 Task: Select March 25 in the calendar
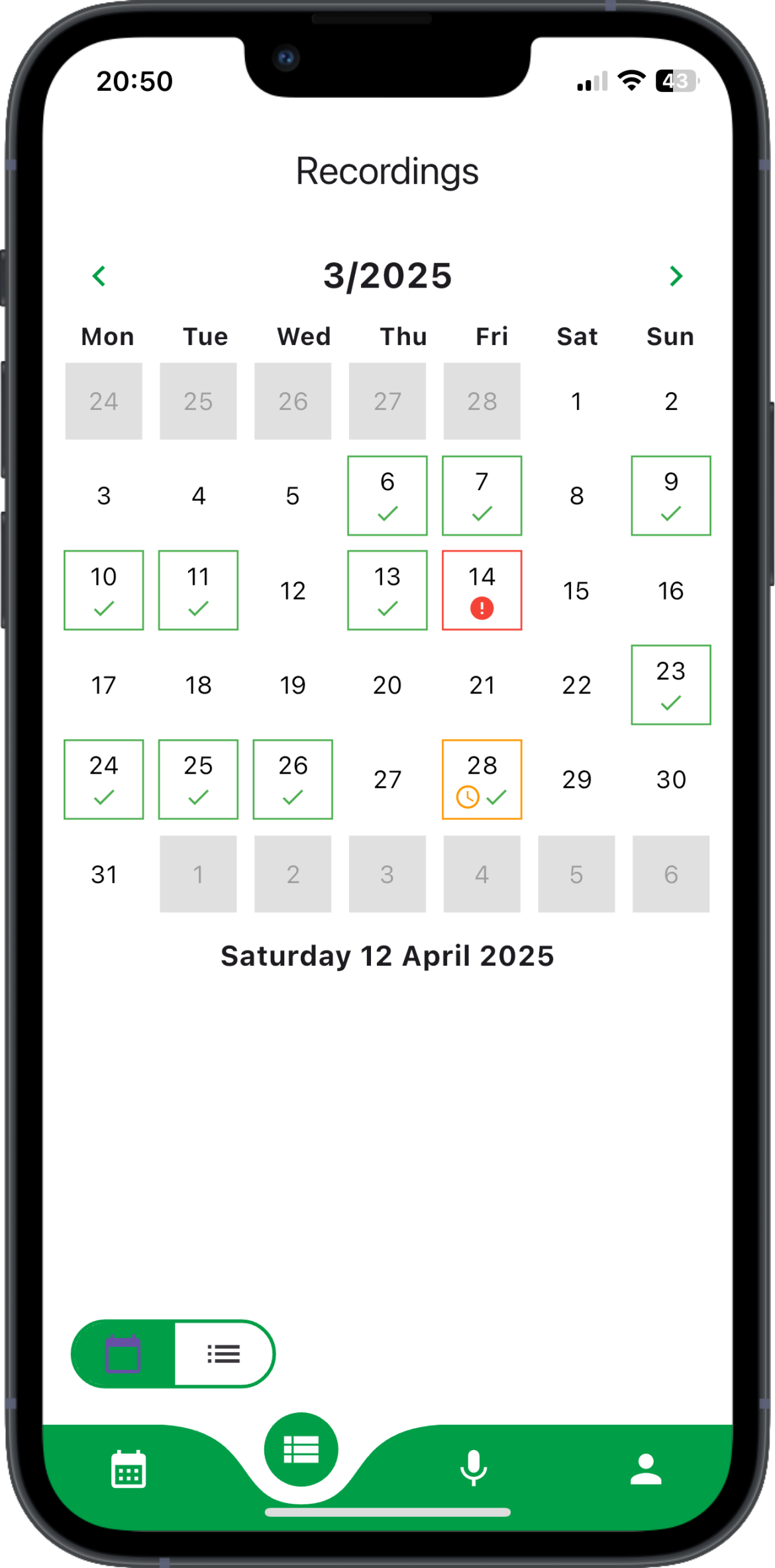198,779
